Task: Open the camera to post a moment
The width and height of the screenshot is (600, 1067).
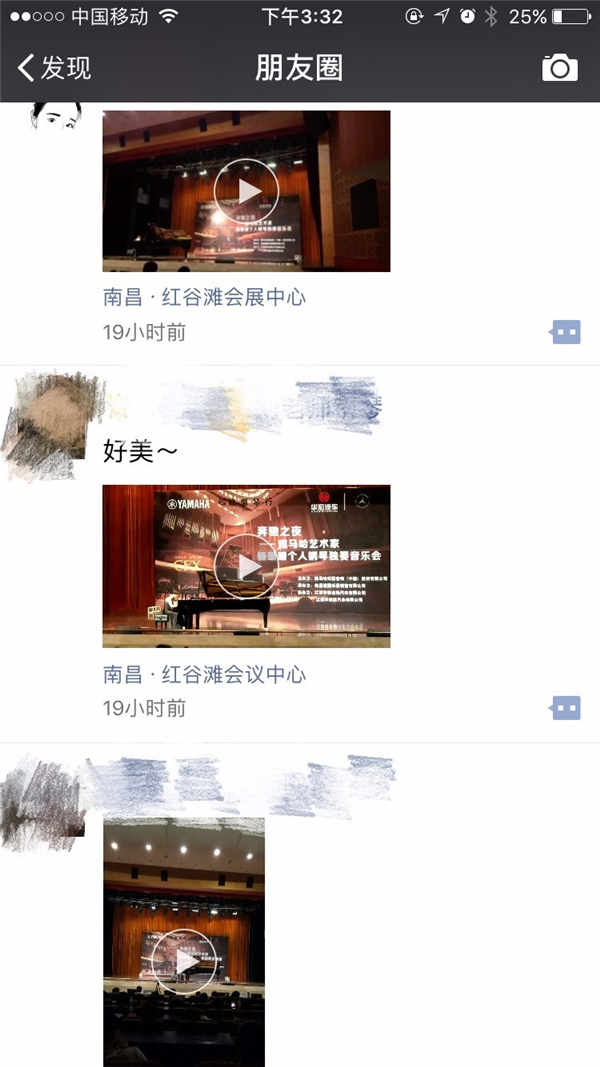Action: [560, 68]
